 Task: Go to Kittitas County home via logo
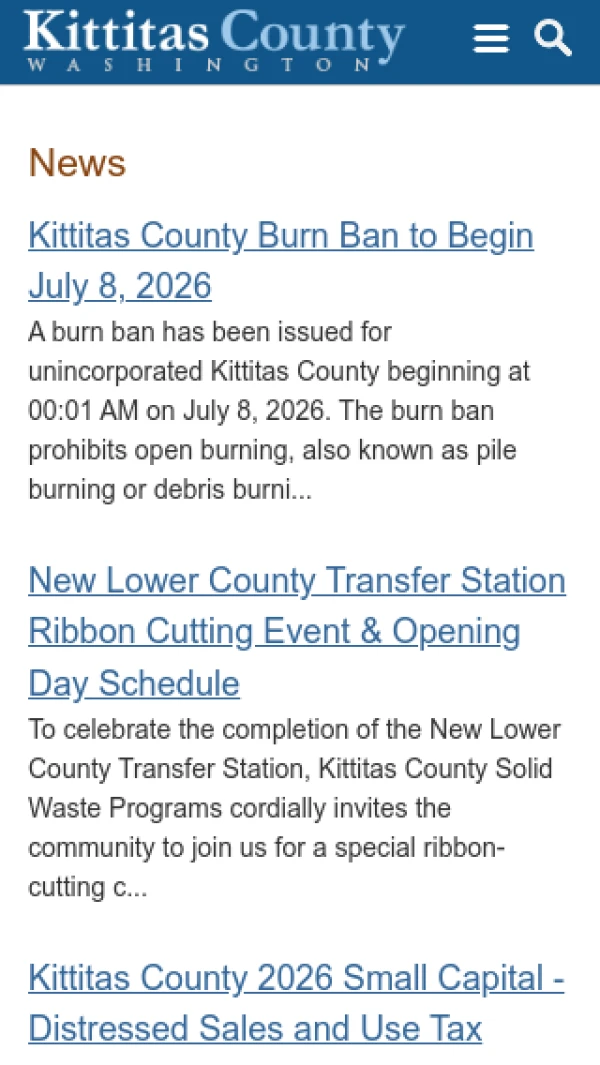(x=215, y=40)
